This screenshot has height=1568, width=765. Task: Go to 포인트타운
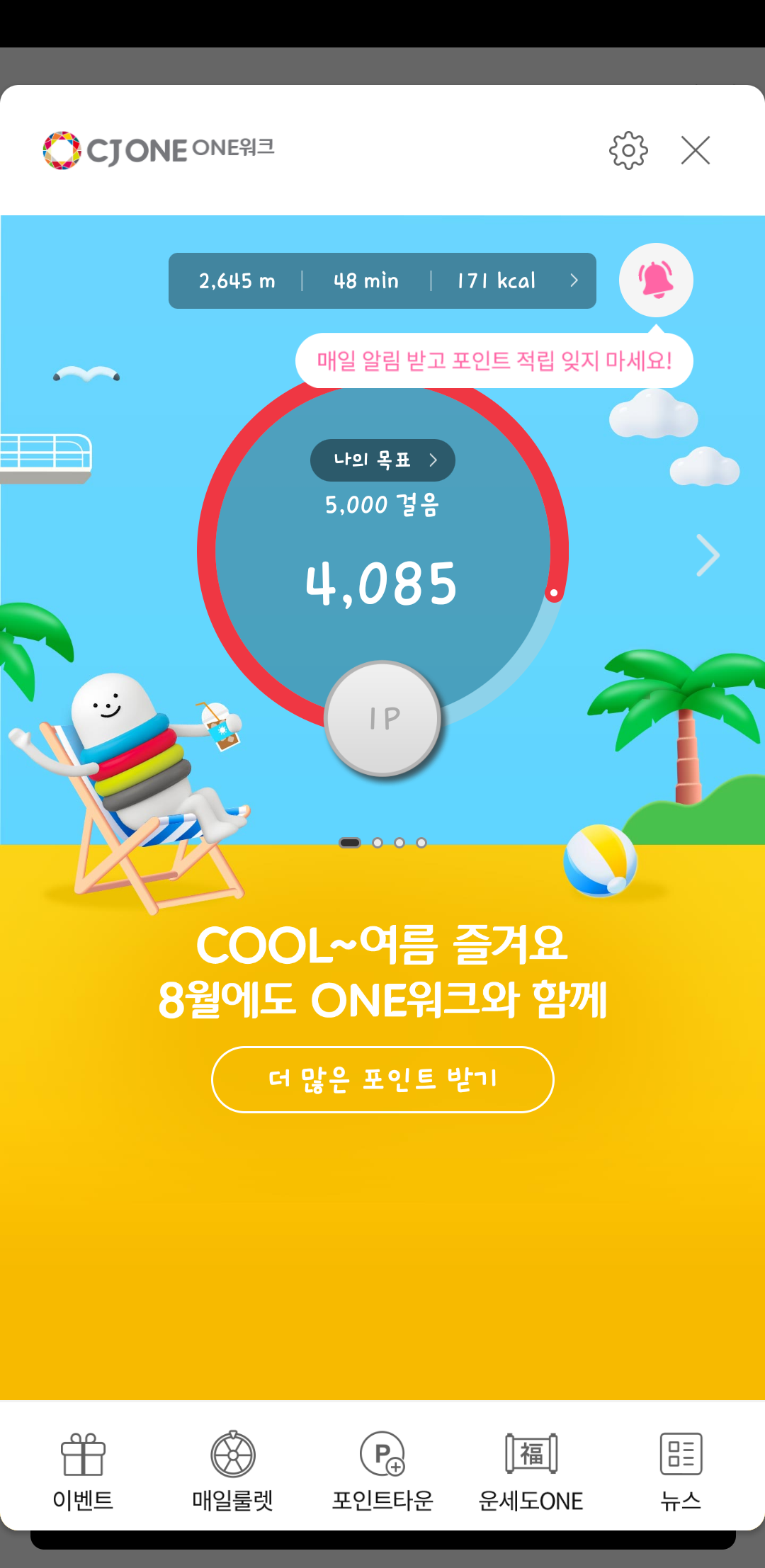pyautogui.click(x=382, y=1471)
